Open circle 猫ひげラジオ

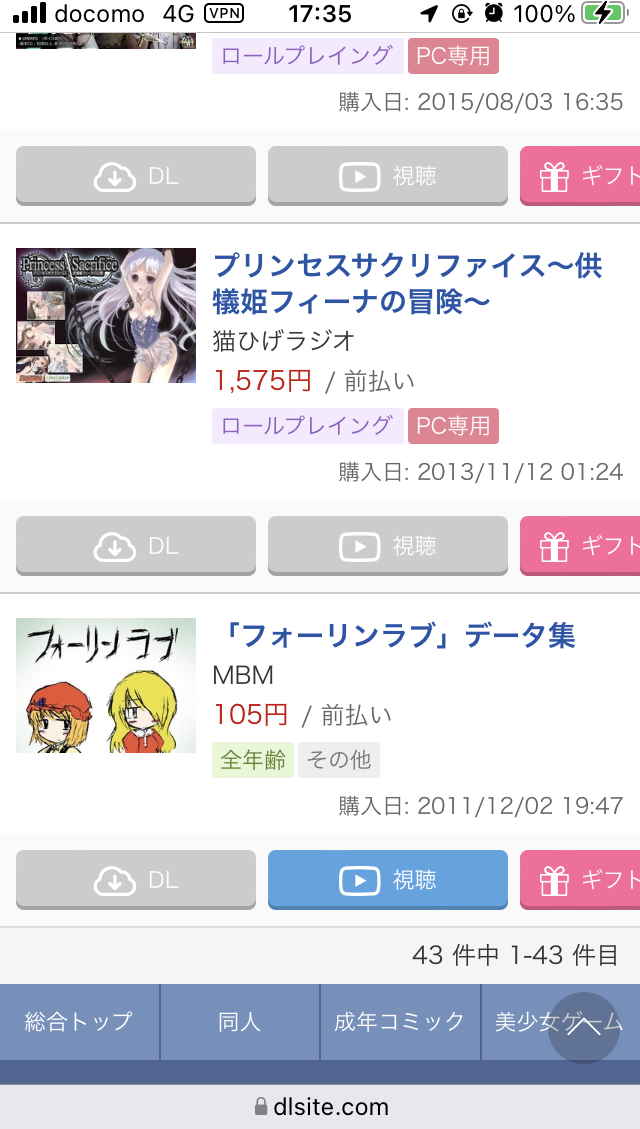283,340
